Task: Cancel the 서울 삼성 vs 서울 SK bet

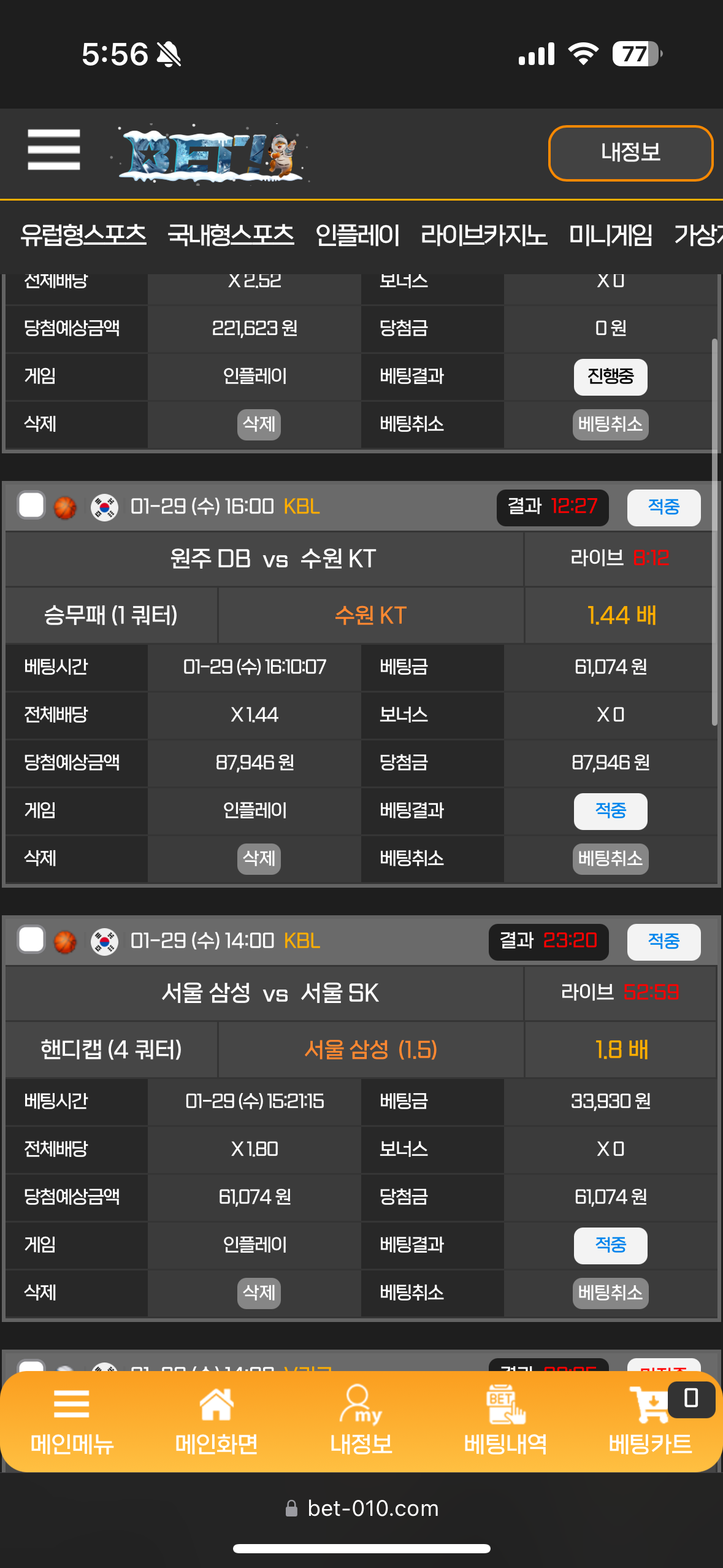Action: pos(610,1293)
